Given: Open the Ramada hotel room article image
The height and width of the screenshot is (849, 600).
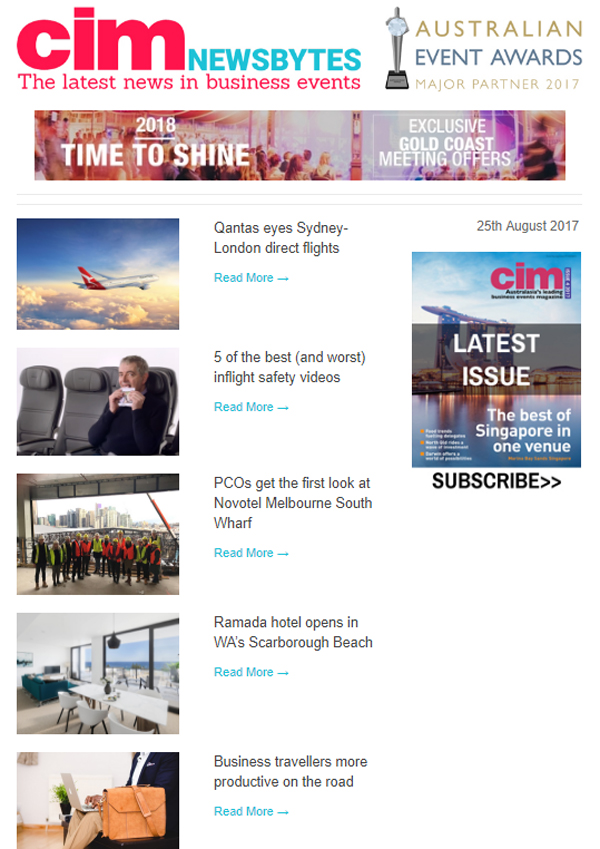Looking at the screenshot, I should (x=98, y=673).
